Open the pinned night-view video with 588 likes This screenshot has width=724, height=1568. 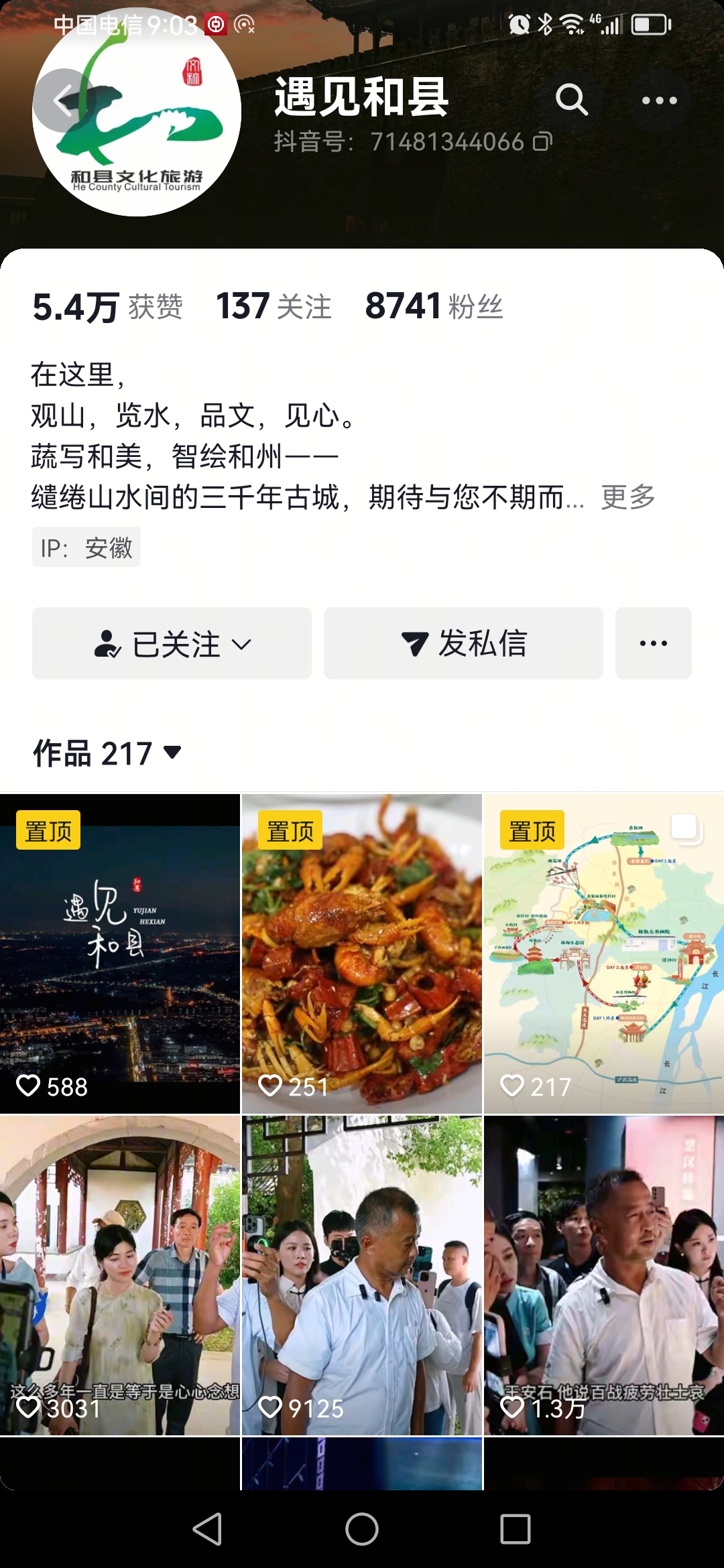[120, 953]
